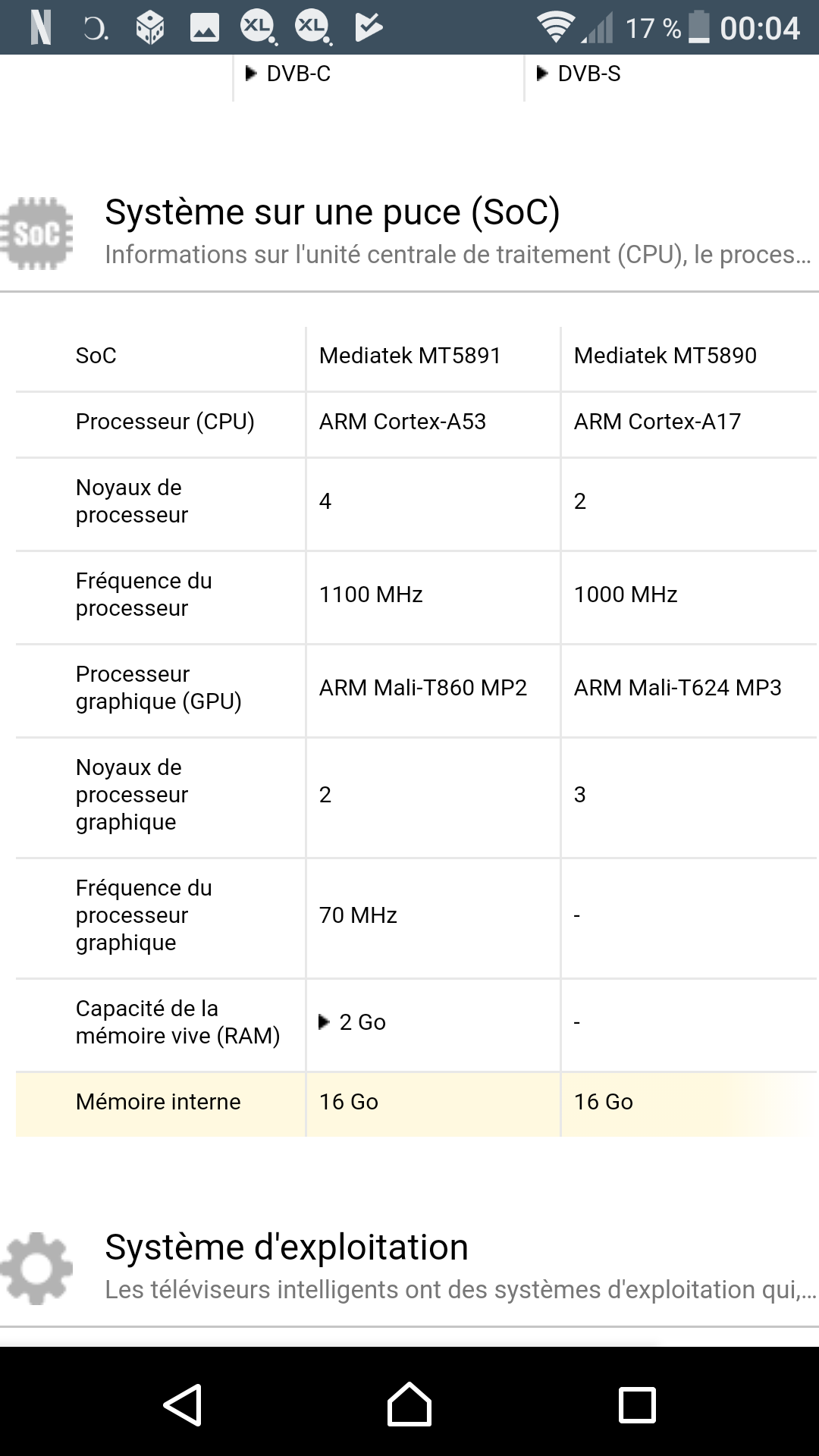Tap the dice icon in the status bar
Image resolution: width=819 pixels, height=1456 pixels.
point(149,29)
